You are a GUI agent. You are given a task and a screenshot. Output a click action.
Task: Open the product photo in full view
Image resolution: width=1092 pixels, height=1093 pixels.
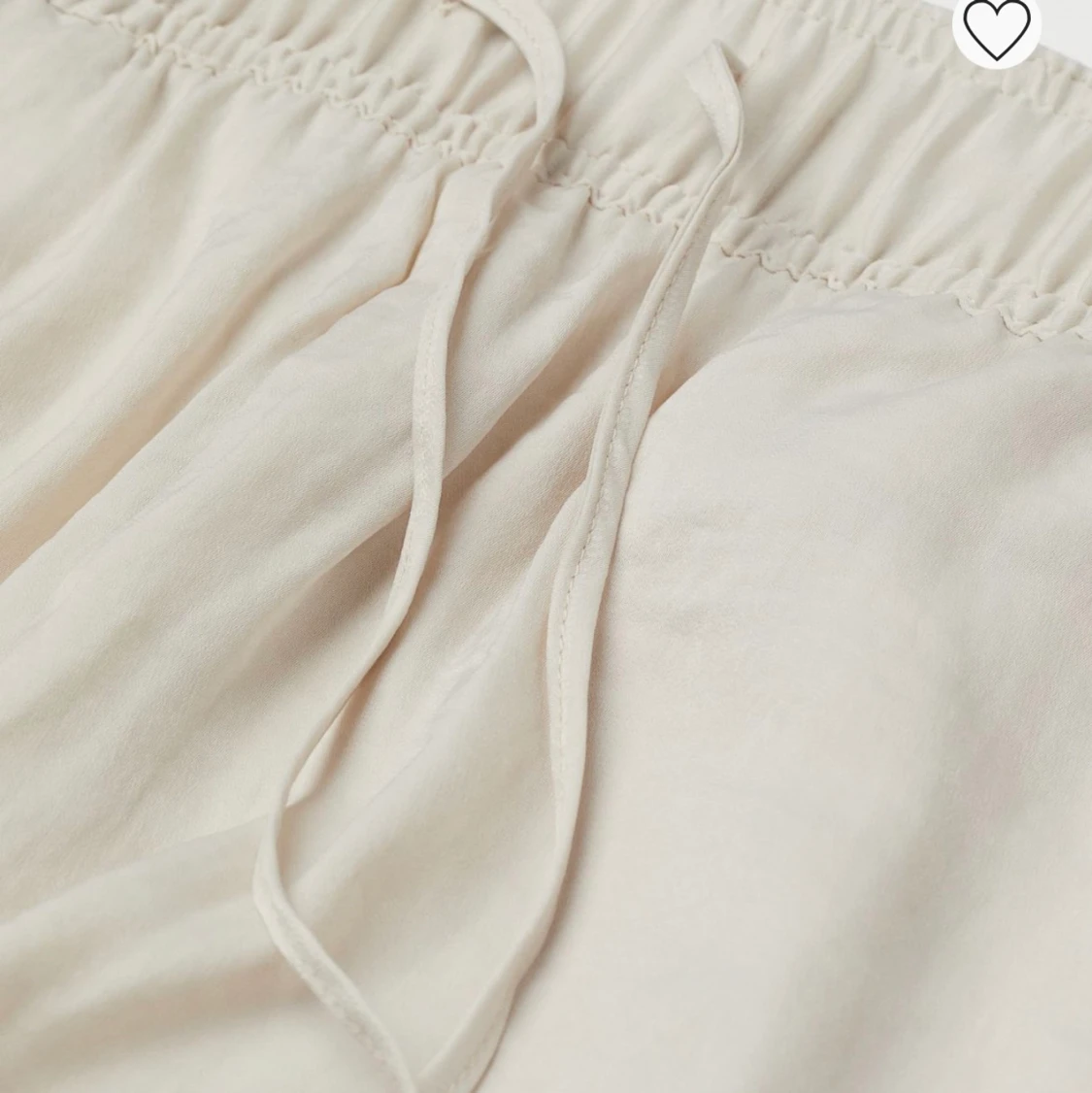tap(546, 582)
